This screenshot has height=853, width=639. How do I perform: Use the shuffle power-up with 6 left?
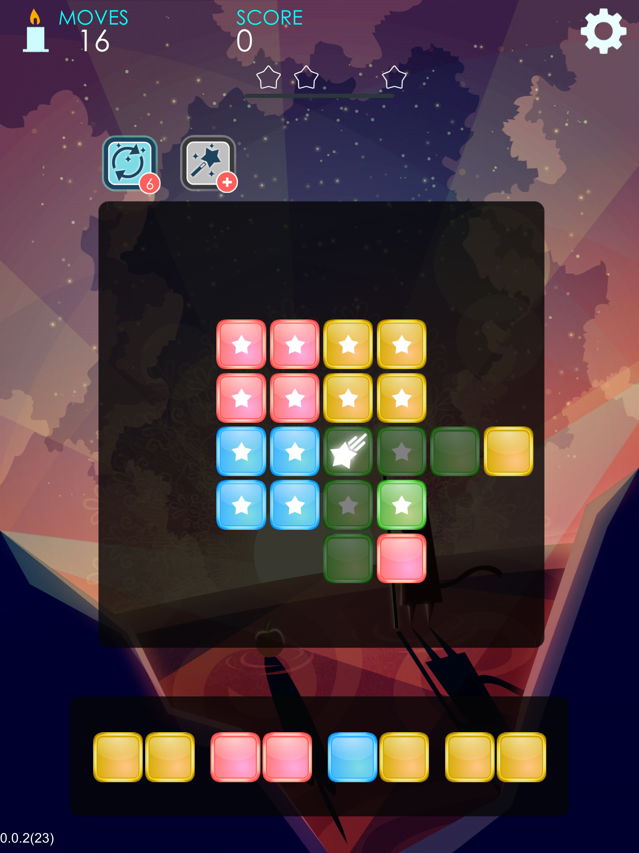point(130,162)
